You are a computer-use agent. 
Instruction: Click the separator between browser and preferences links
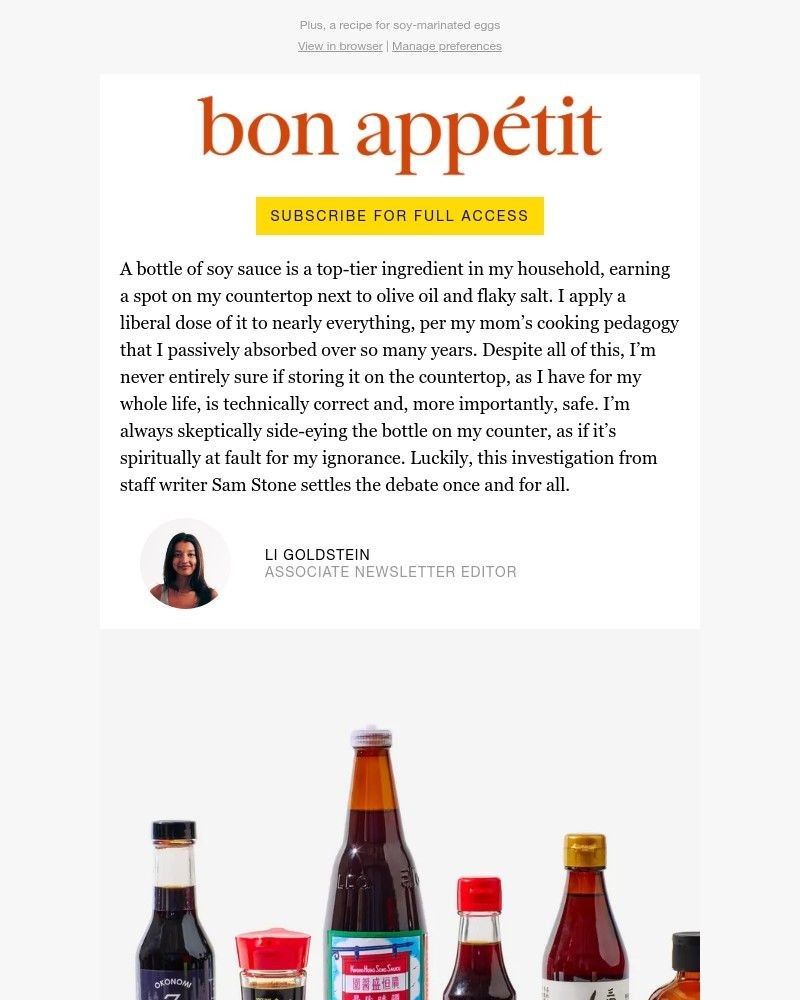(x=387, y=46)
